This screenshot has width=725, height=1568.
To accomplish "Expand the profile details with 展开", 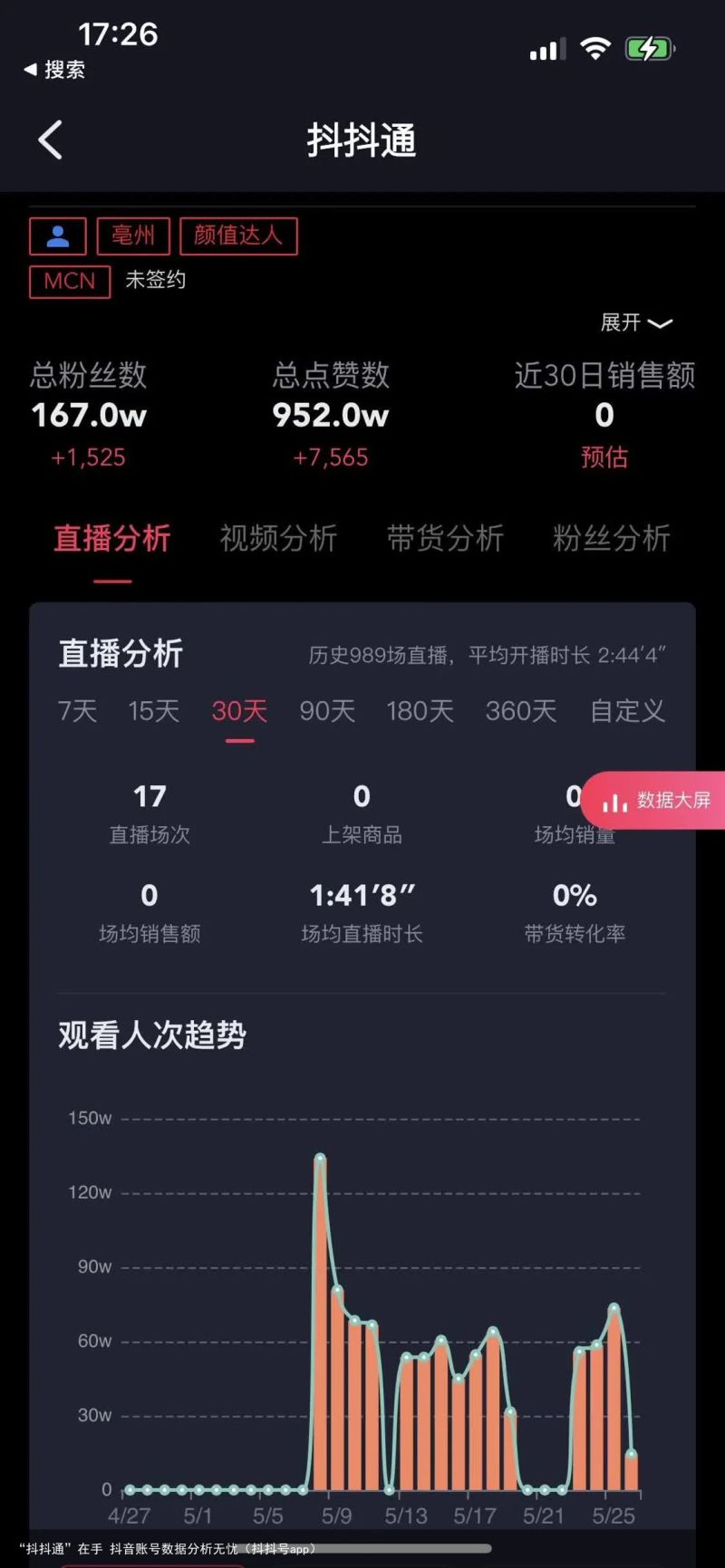I will (635, 322).
